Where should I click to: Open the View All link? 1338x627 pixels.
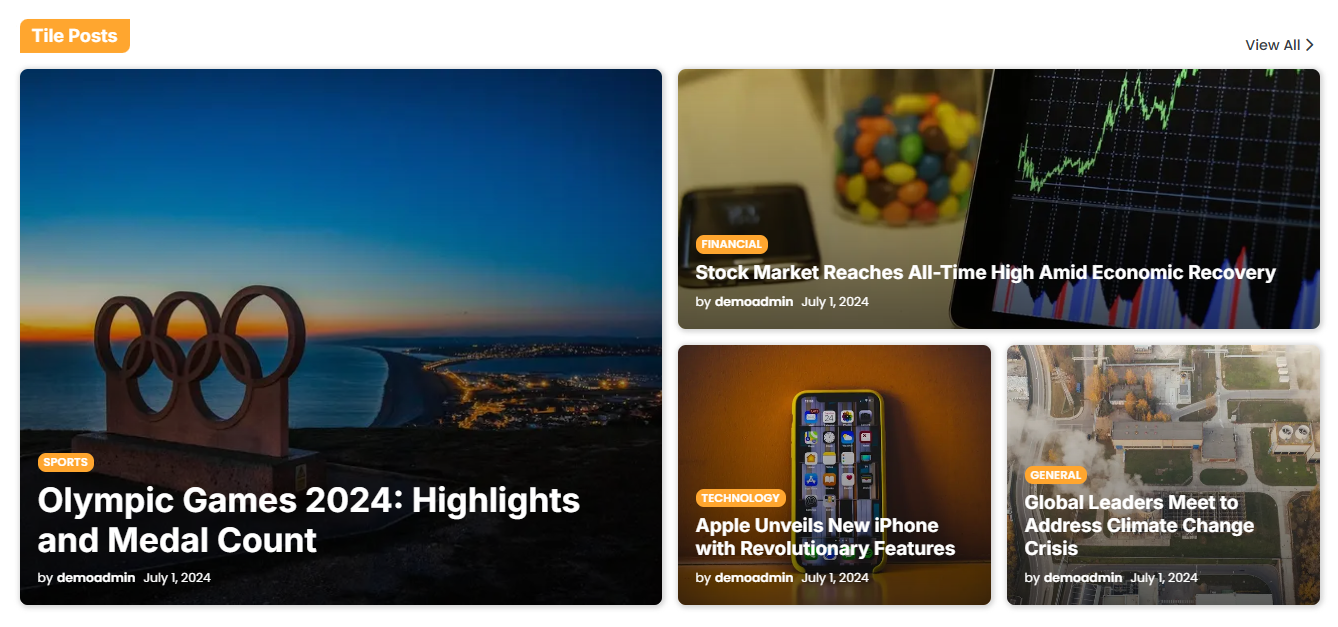[x=1278, y=45]
